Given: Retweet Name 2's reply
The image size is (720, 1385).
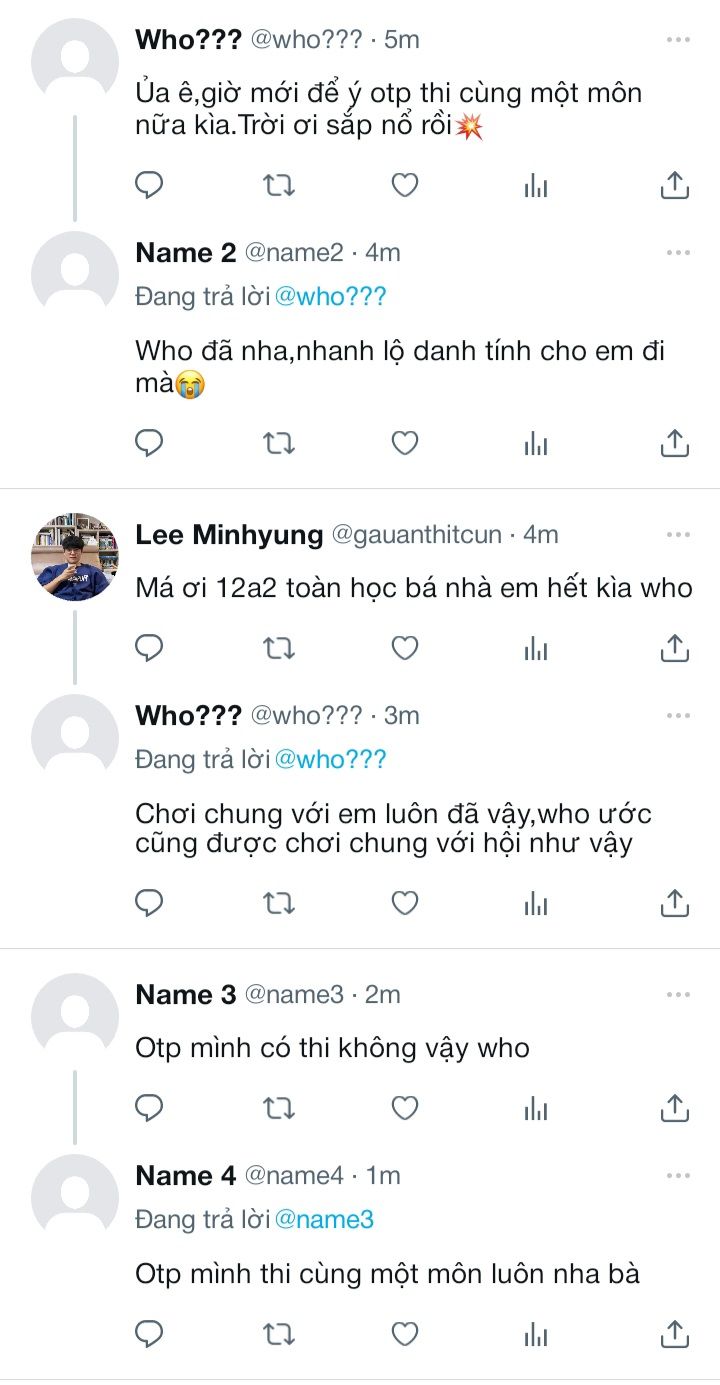Looking at the screenshot, I should (x=278, y=442).
